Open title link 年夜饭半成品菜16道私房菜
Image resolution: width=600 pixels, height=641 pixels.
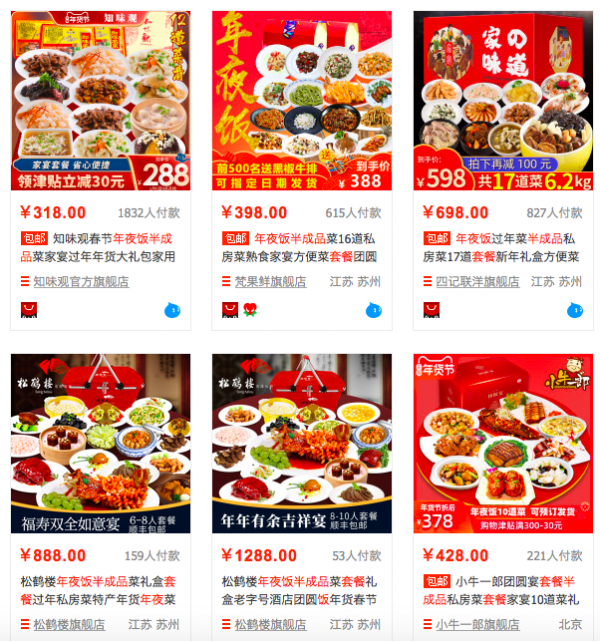[x=312, y=247]
